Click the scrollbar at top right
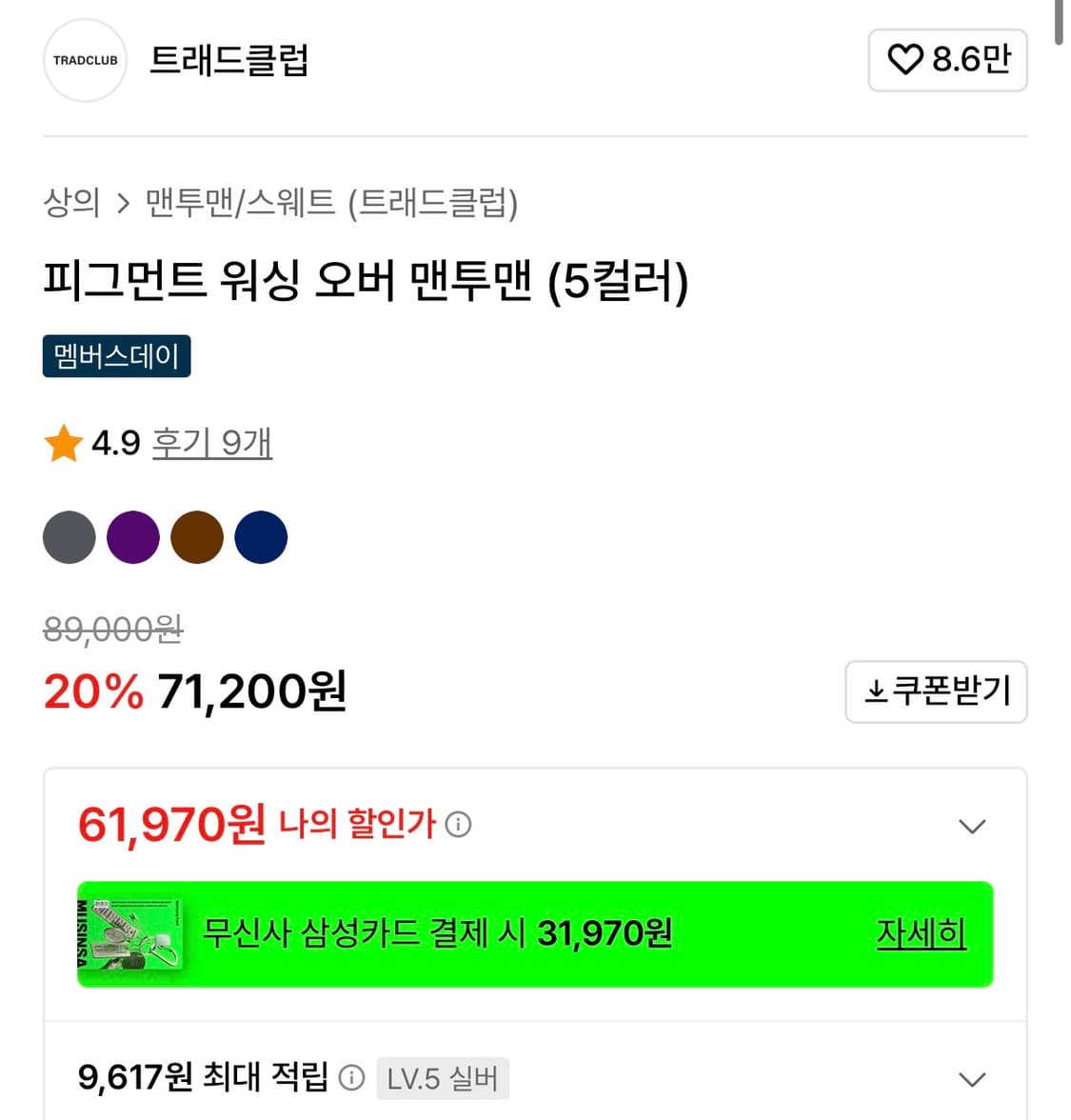 pos(1057,24)
